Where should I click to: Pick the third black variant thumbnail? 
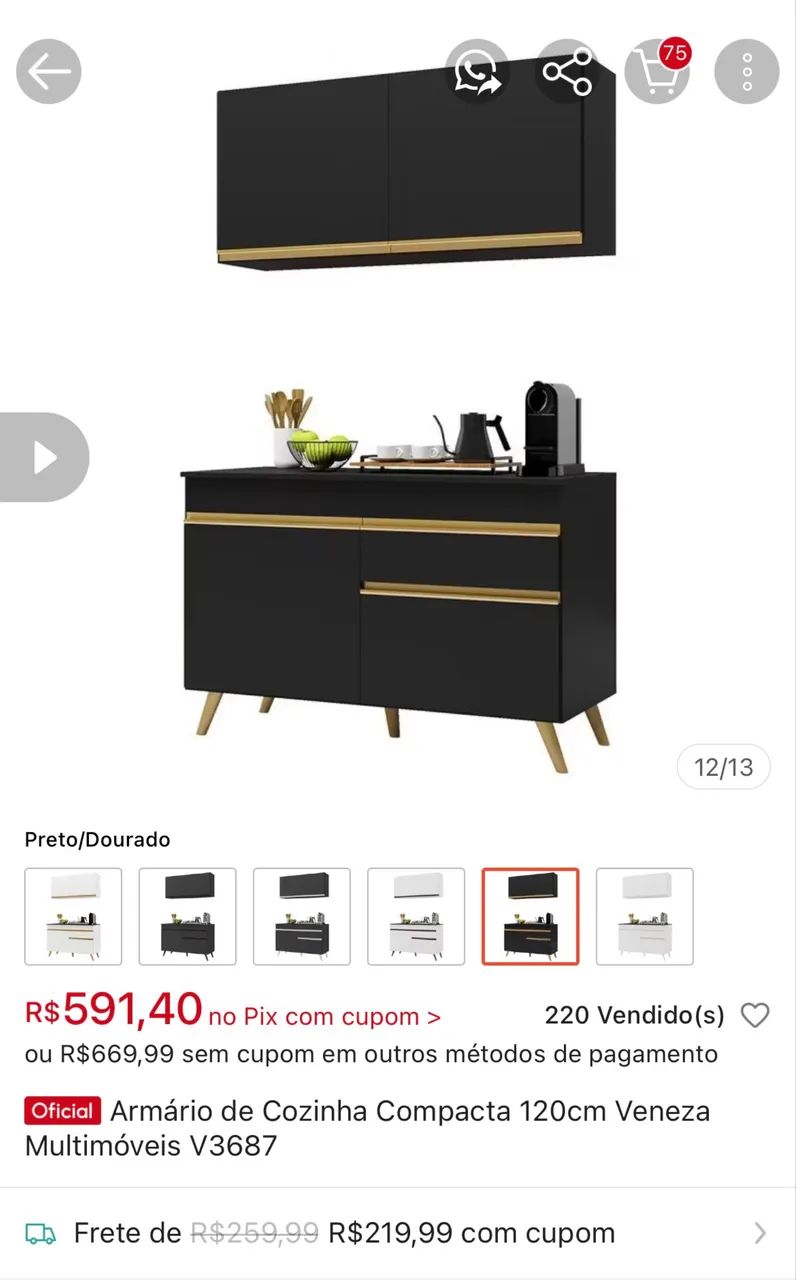pyautogui.click(x=302, y=916)
